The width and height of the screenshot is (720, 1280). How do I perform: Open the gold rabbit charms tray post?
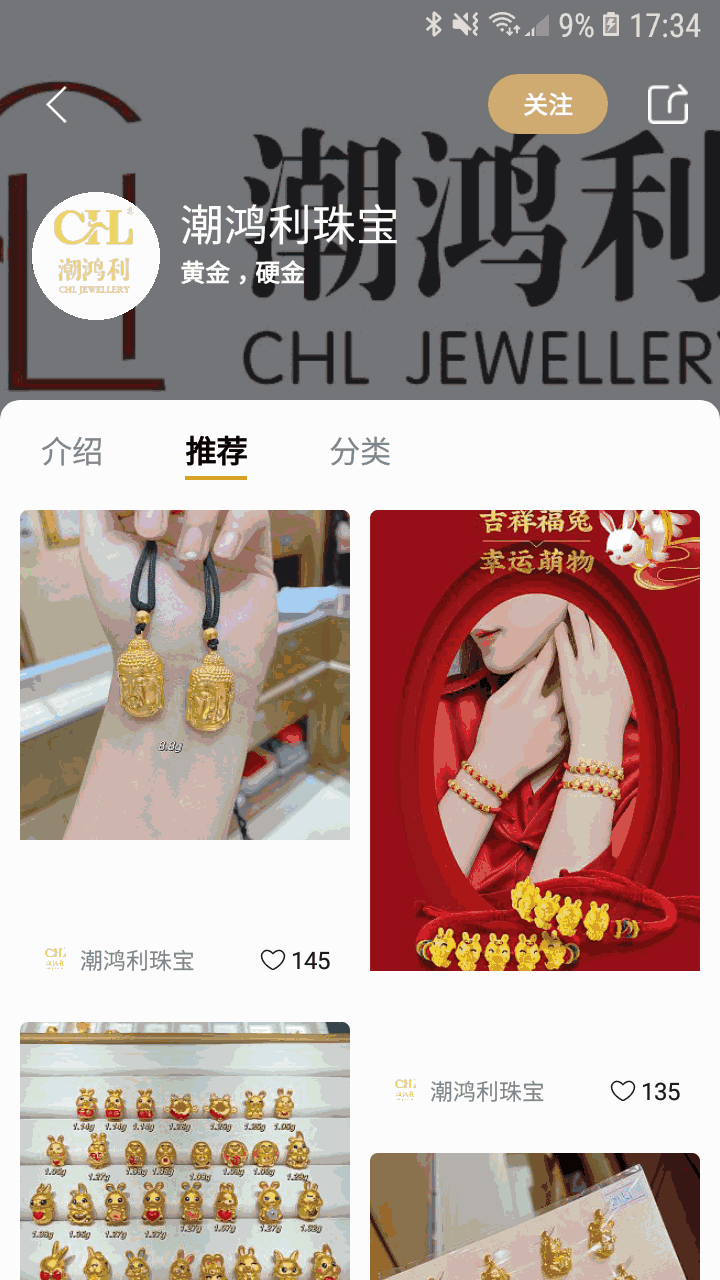pos(185,1150)
